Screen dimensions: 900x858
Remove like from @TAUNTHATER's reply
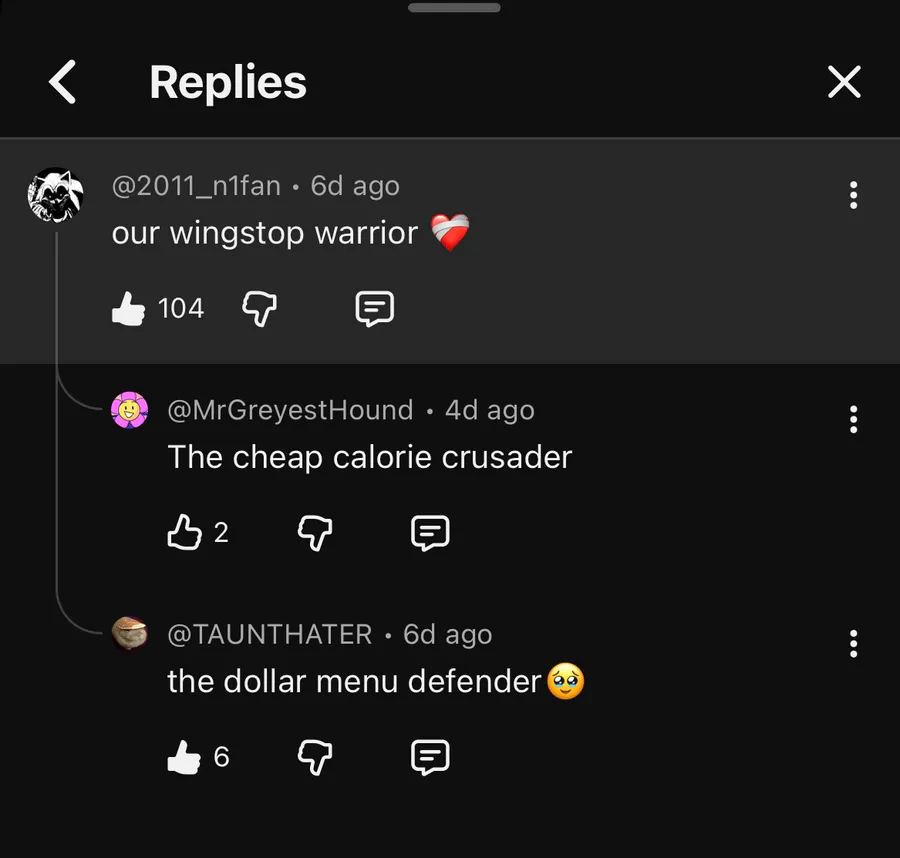pyautogui.click(x=184, y=758)
